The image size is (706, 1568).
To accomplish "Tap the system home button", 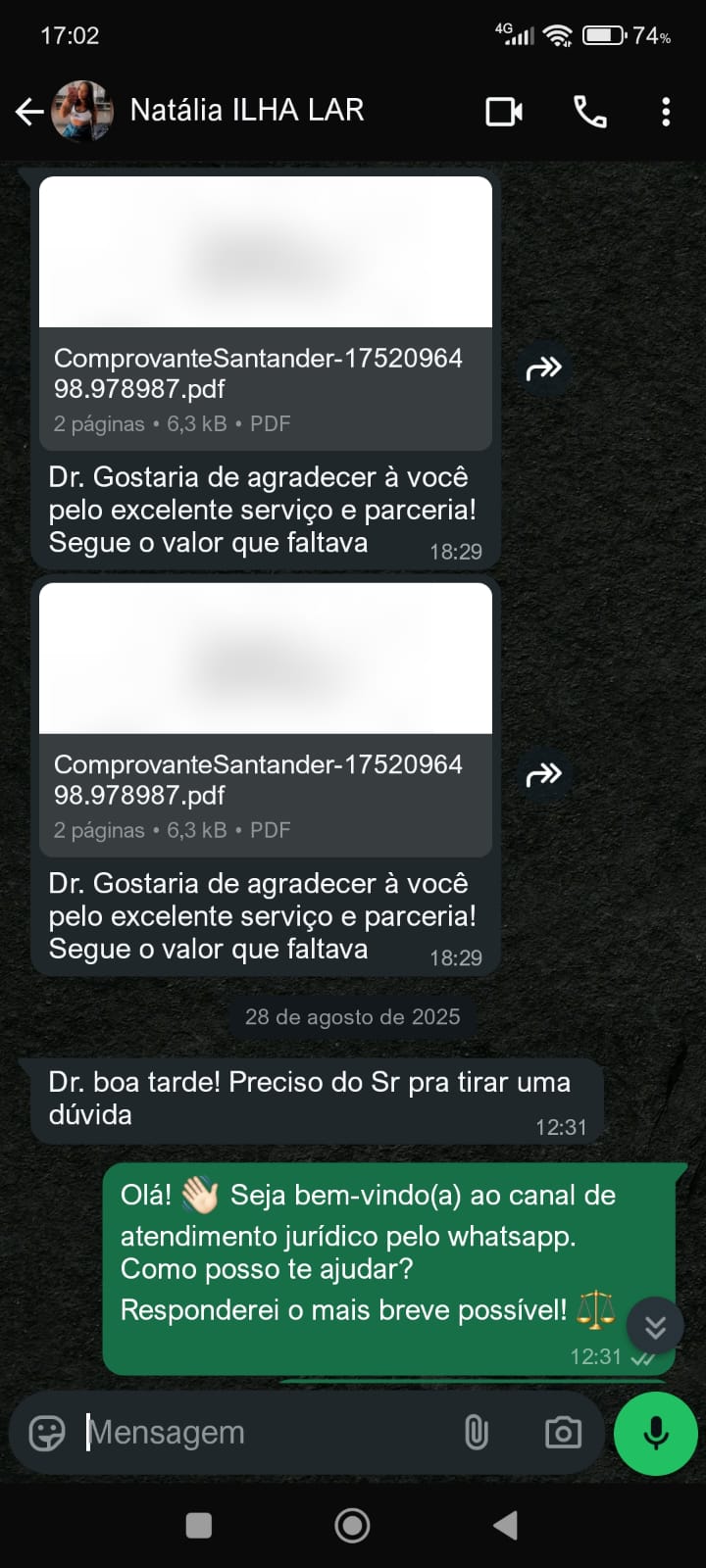I will [352, 1525].
